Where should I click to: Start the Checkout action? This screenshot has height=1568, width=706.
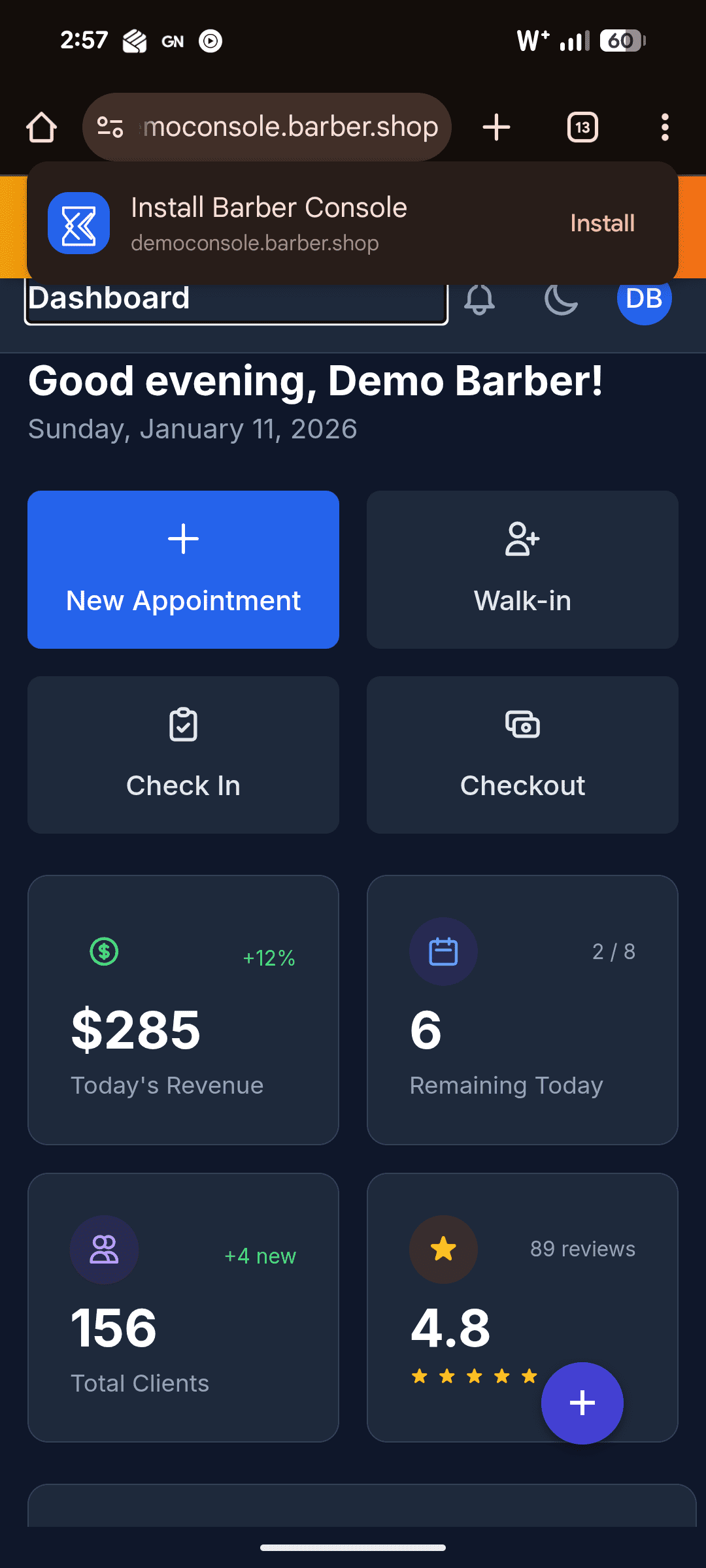pyautogui.click(x=522, y=755)
